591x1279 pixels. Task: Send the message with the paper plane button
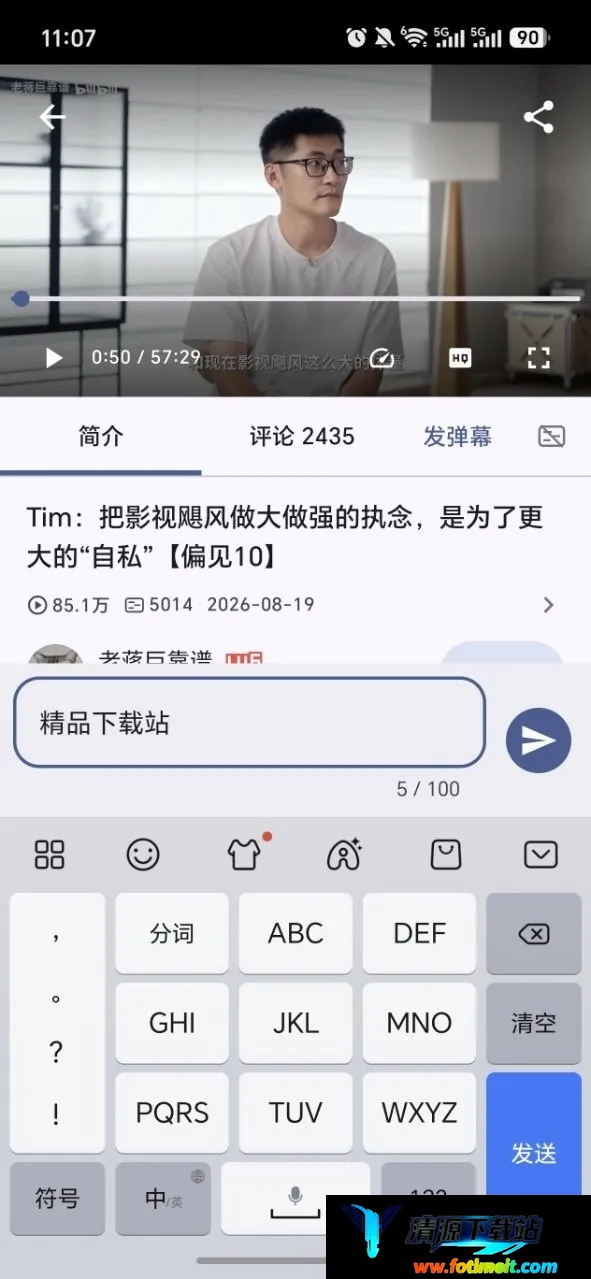point(538,740)
